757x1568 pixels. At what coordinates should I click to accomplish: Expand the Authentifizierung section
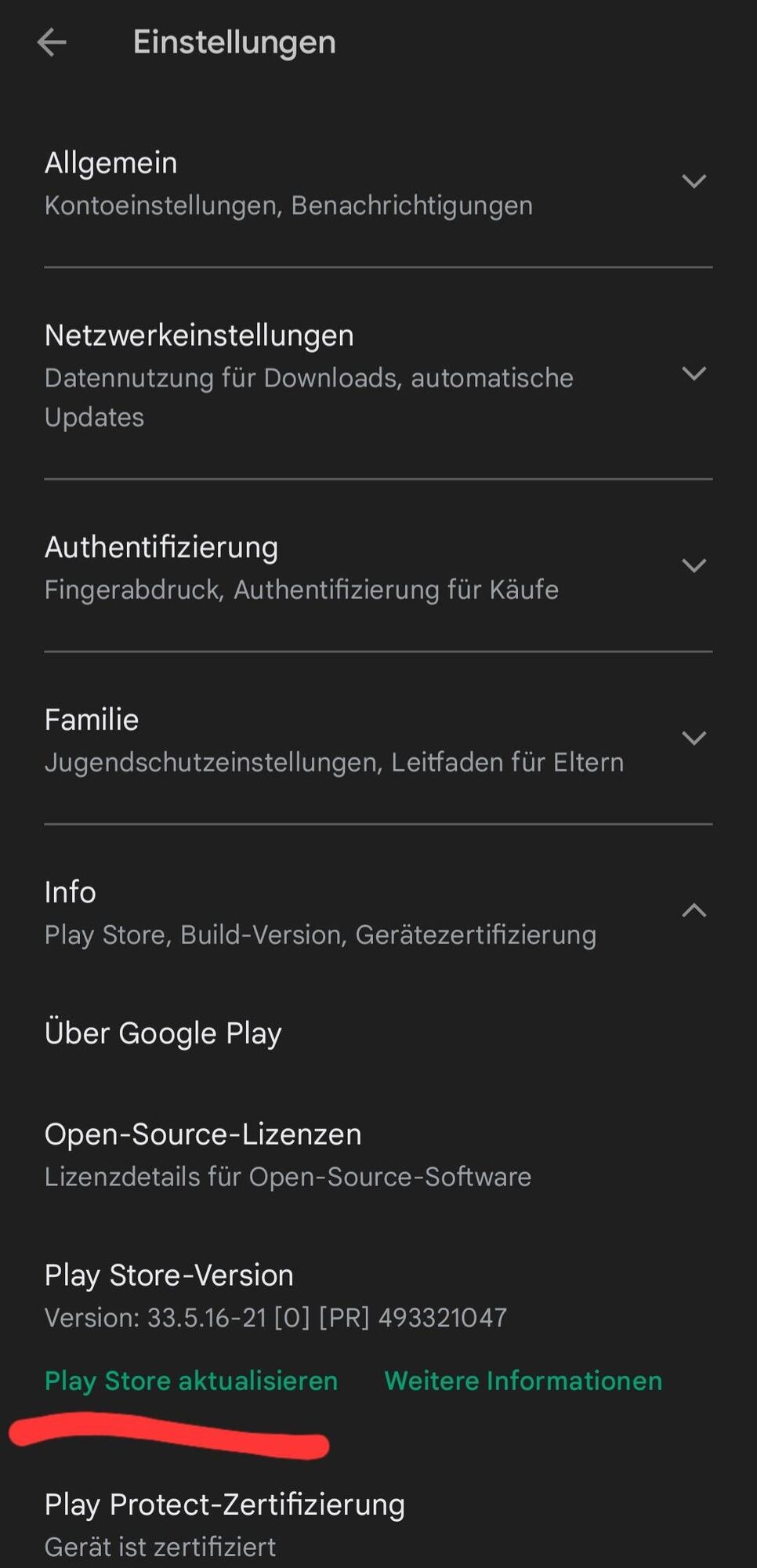coord(694,566)
